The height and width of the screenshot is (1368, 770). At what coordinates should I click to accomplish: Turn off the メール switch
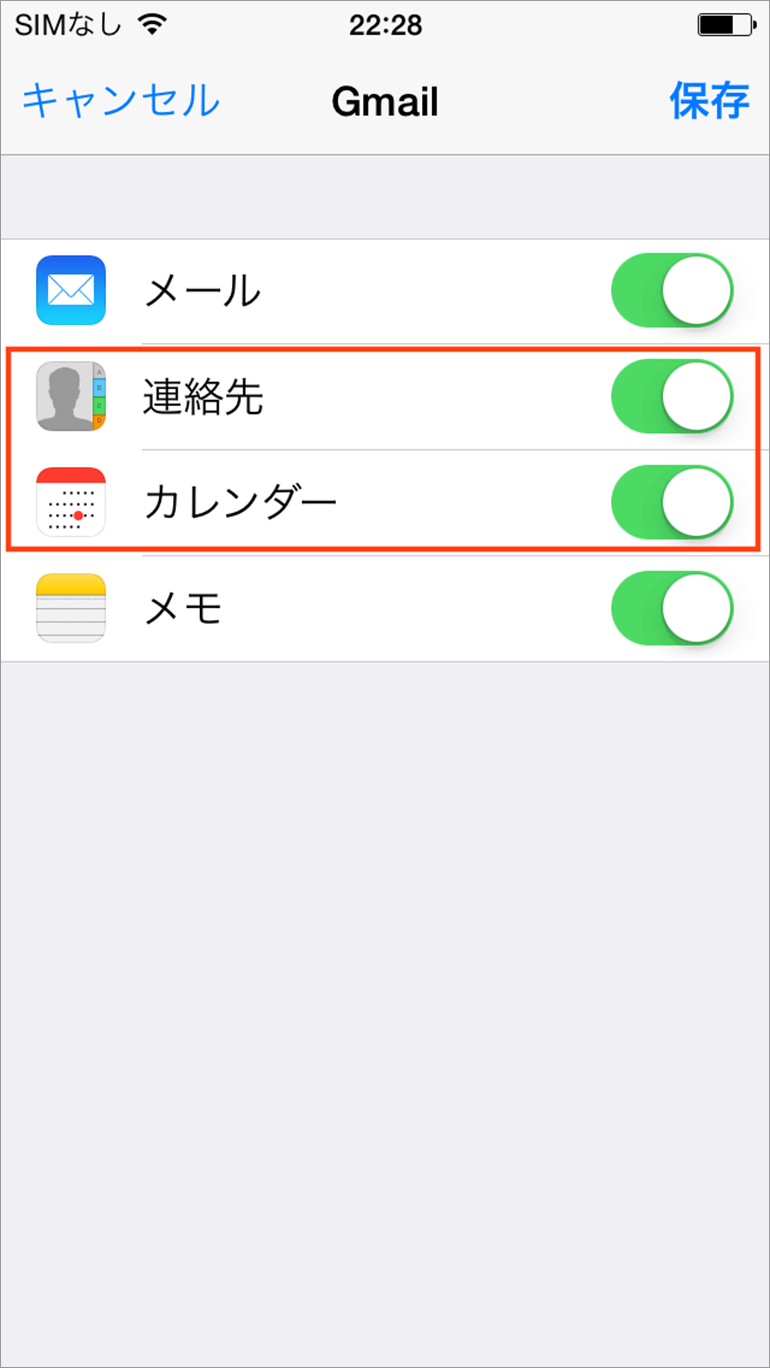[672, 291]
